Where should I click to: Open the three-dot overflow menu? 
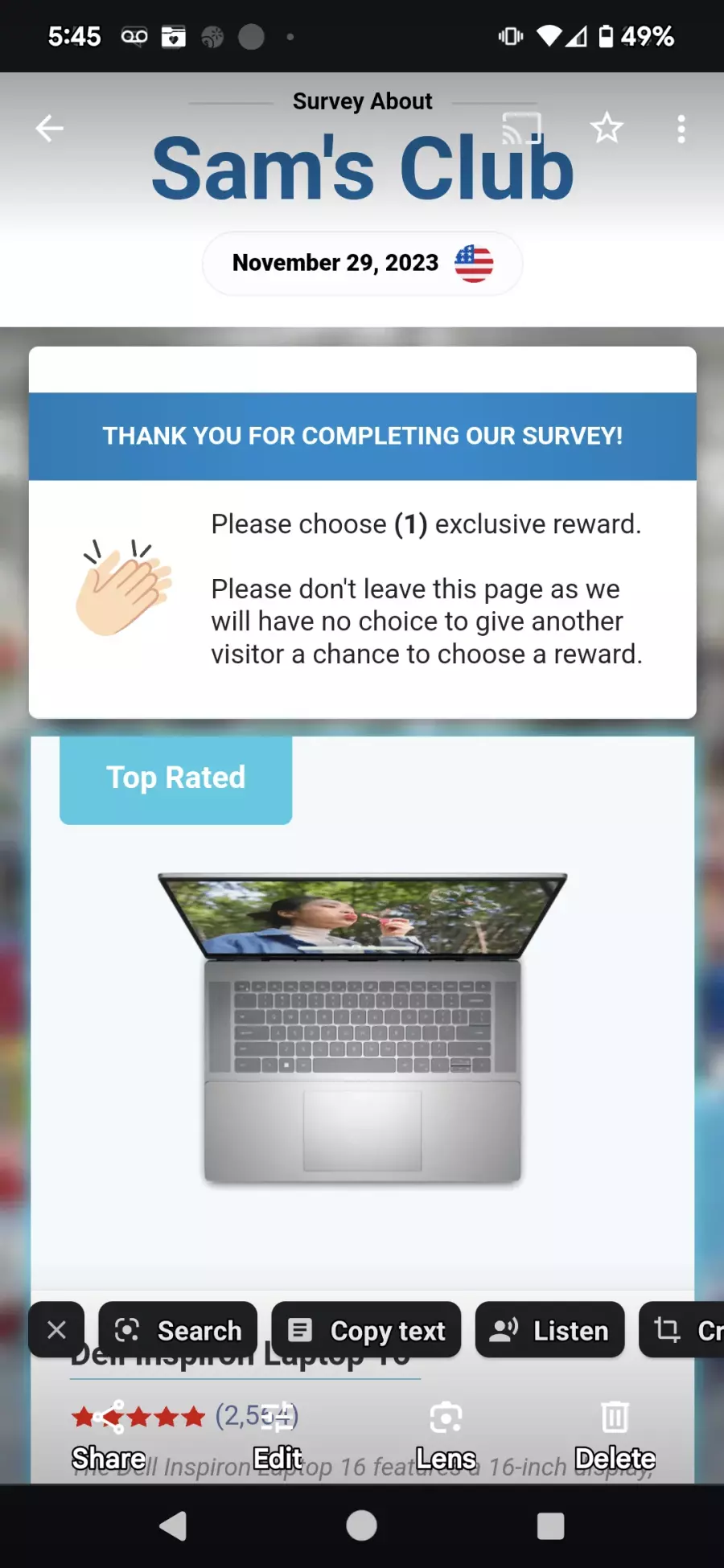tap(681, 129)
